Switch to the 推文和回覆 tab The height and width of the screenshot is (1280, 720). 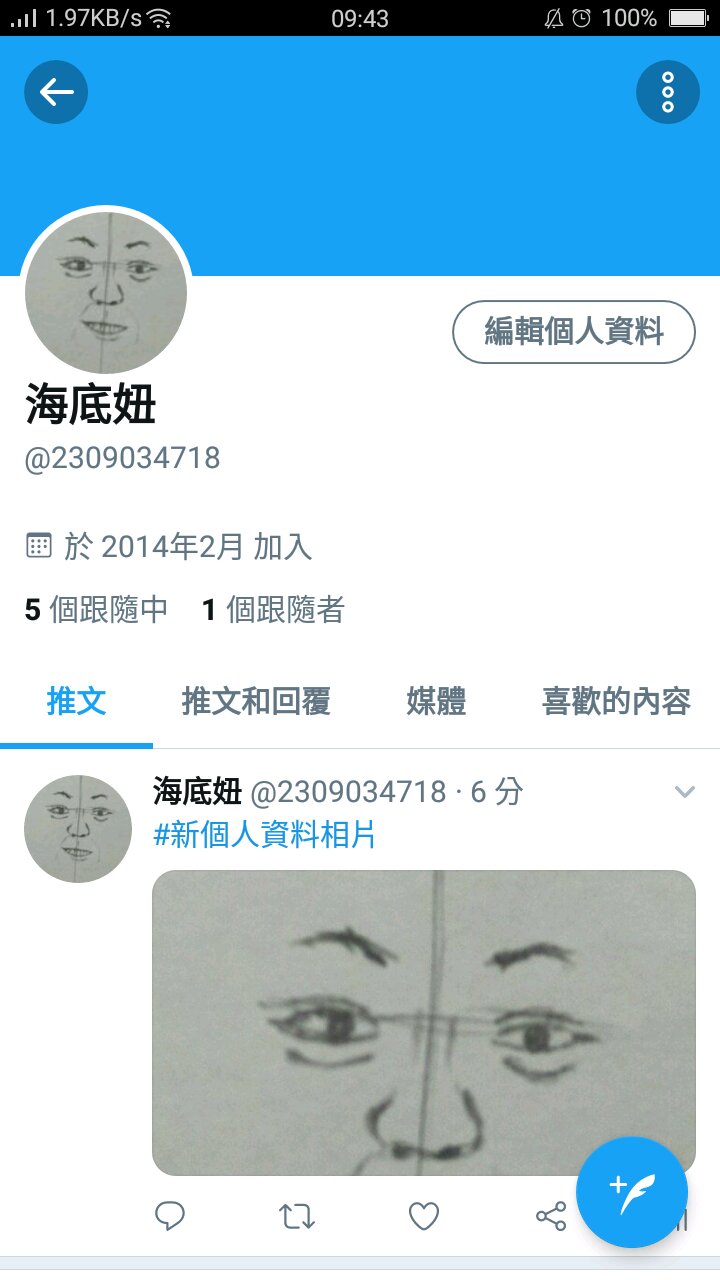(x=256, y=702)
